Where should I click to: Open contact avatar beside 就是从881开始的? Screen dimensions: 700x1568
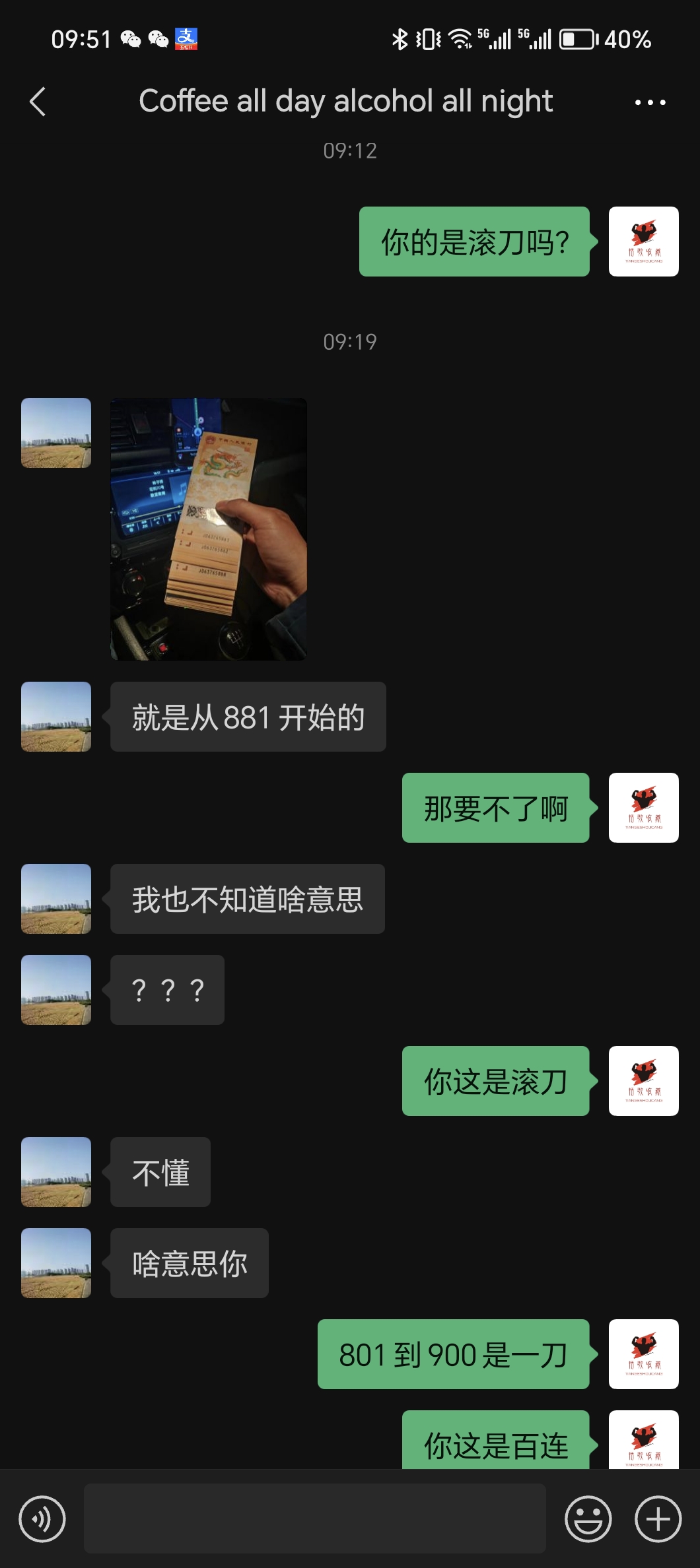pos(56,717)
